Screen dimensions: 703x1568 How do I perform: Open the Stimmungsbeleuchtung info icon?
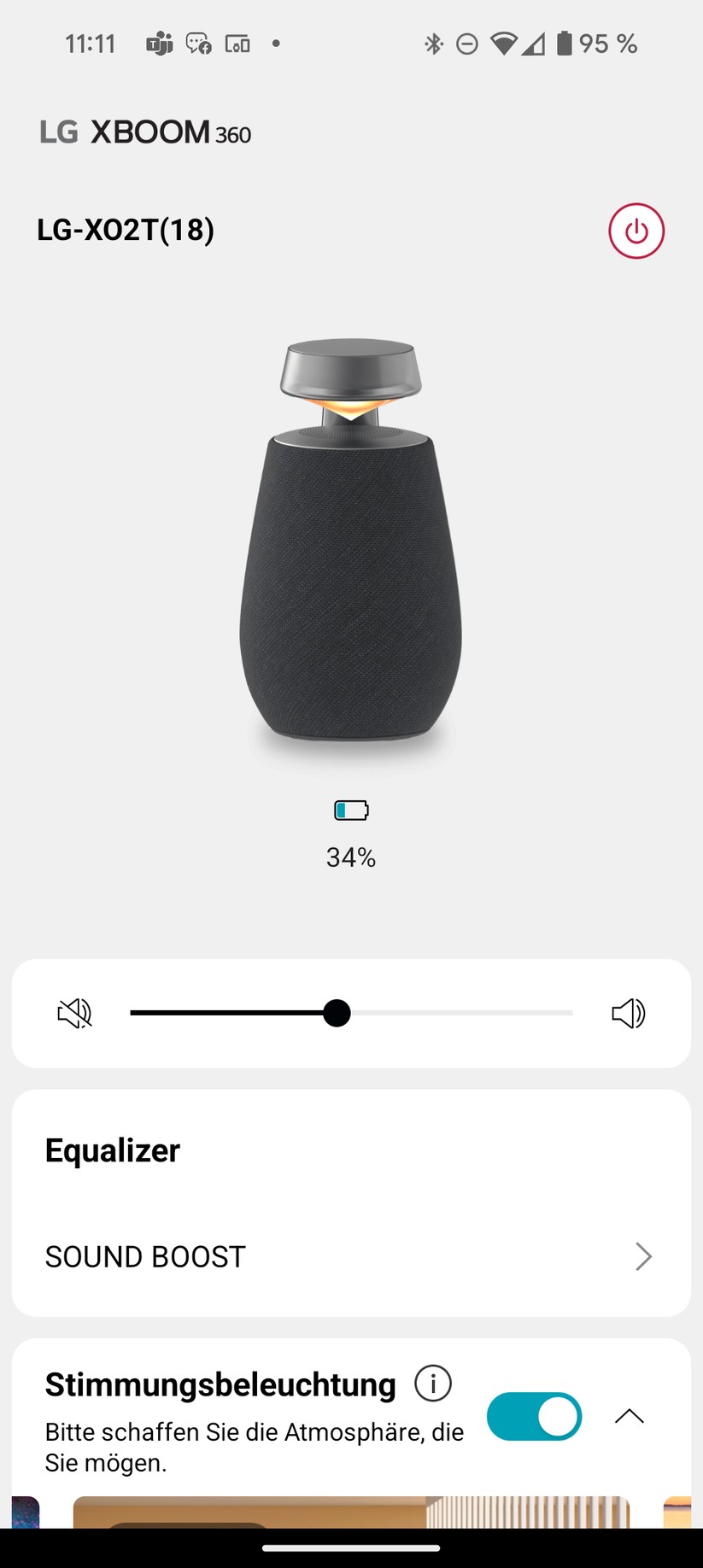pos(432,1383)
